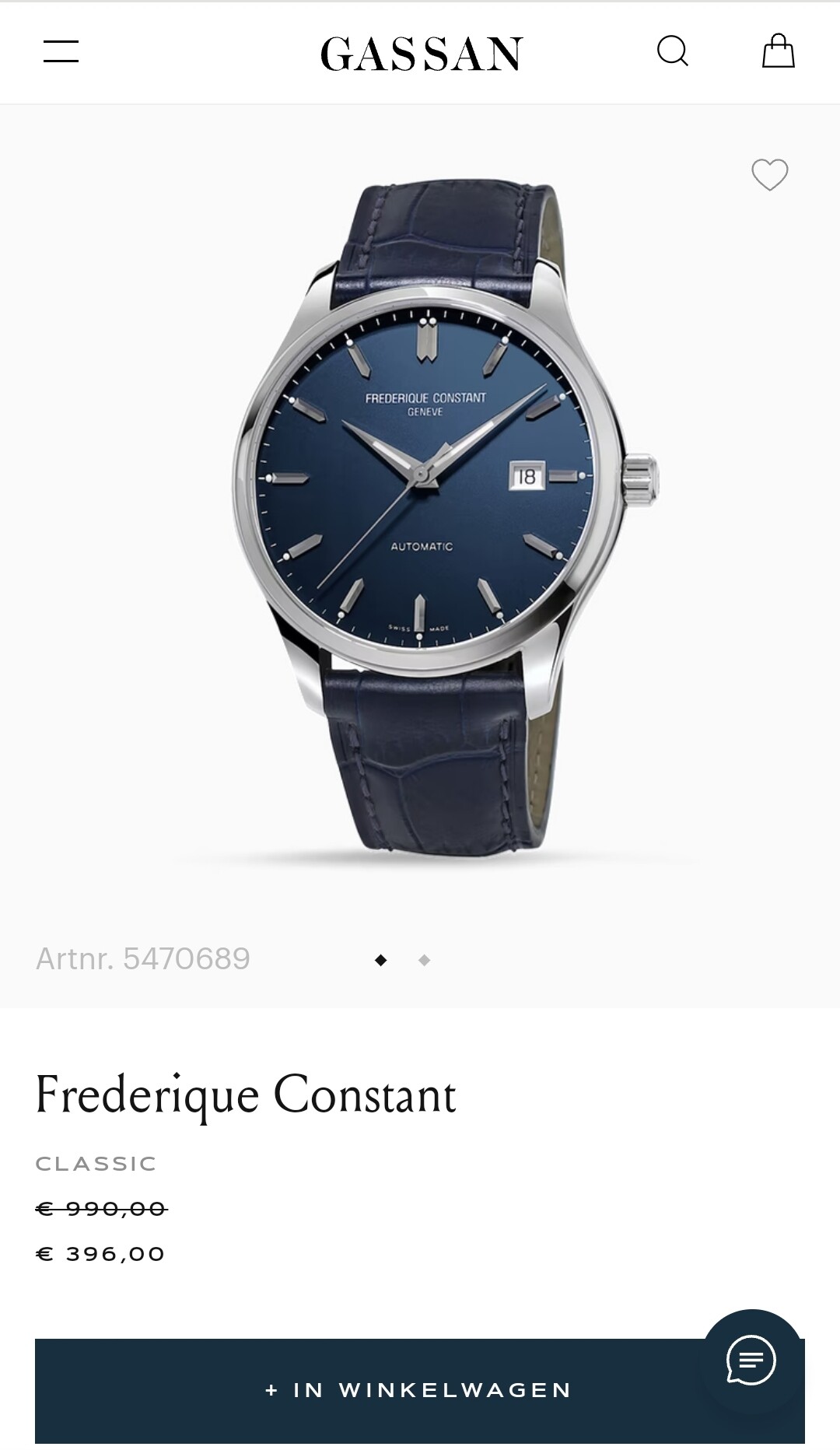Go to Gassan homepage via logo

(422, 54)
